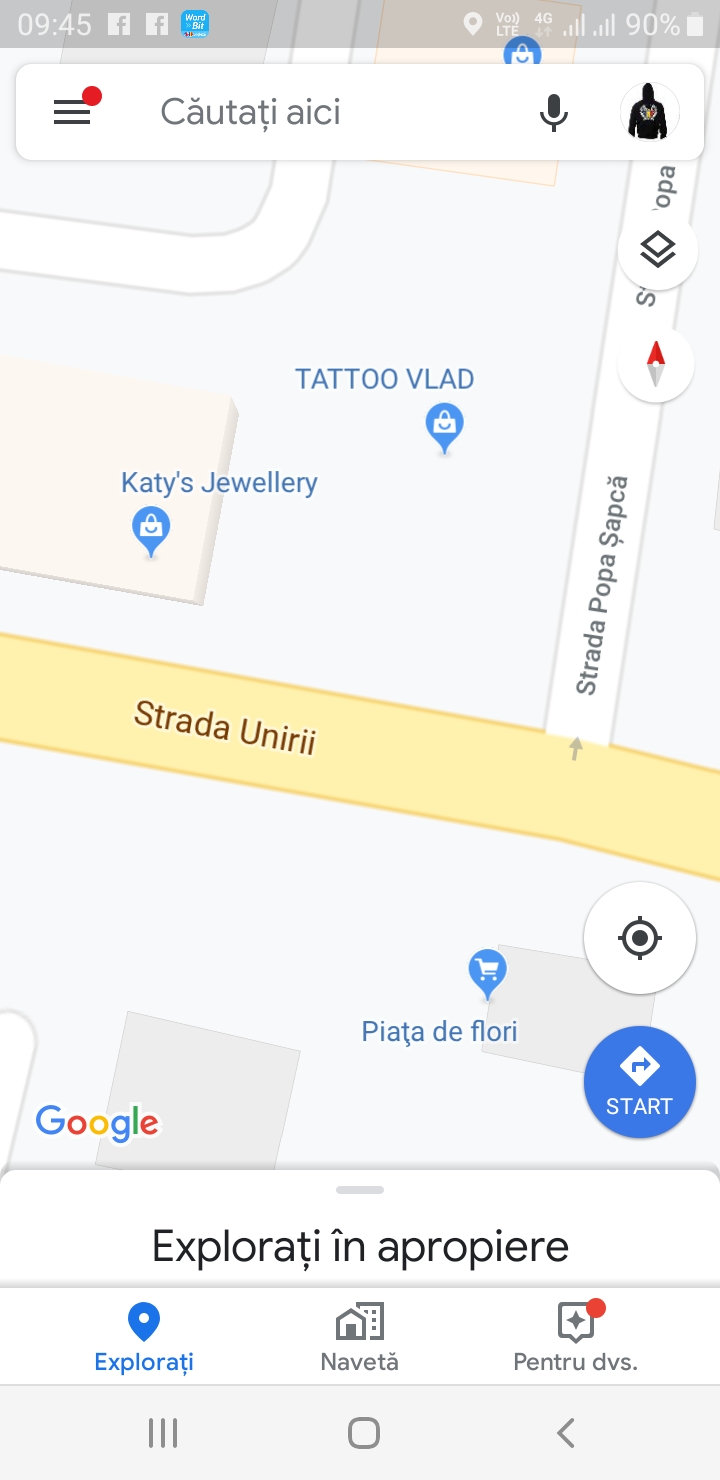The width and height of the screenshot is (720, 1480).
Task: Open the account profile picture
Action: [x=649, y=112]
